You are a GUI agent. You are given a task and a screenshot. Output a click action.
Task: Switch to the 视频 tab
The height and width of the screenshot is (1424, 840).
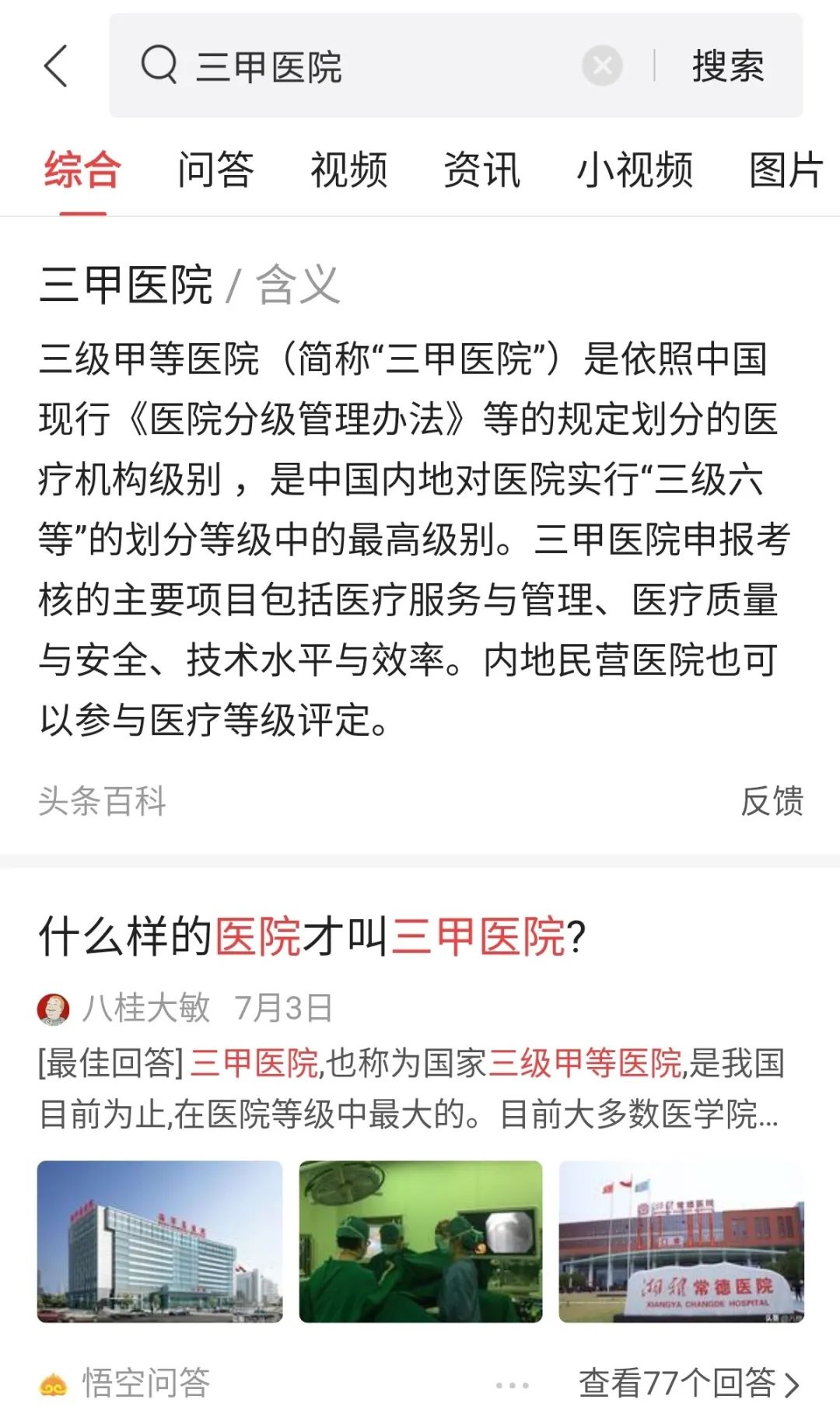[348, 170]
